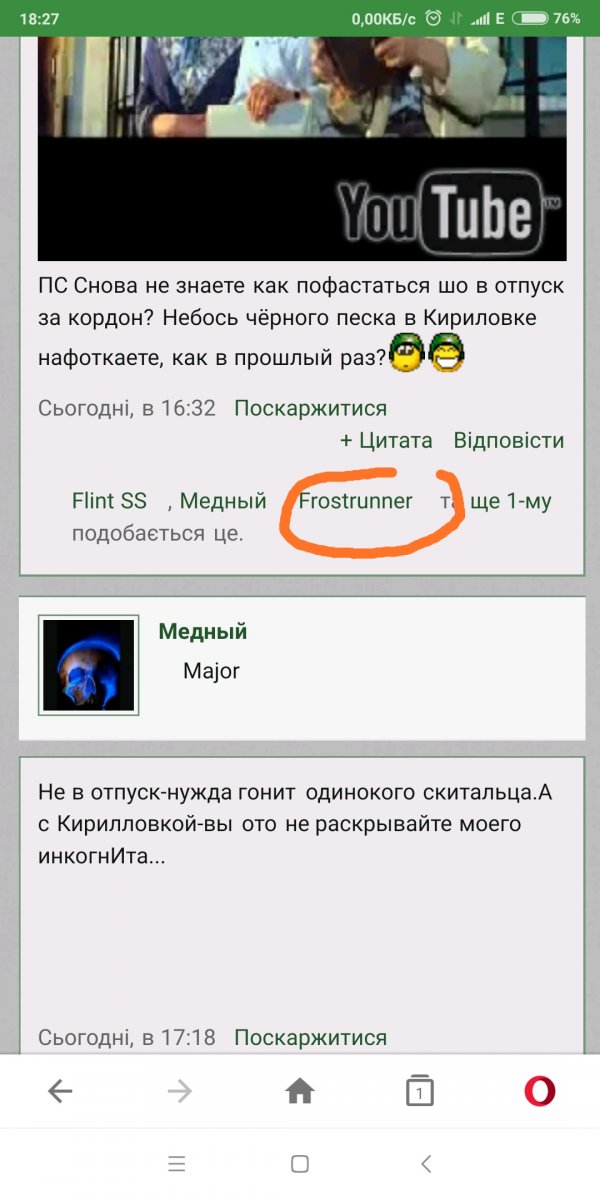Open the system recent apps menu
The height and width of the screenshot is (1200, 600).
point(177,1163)
